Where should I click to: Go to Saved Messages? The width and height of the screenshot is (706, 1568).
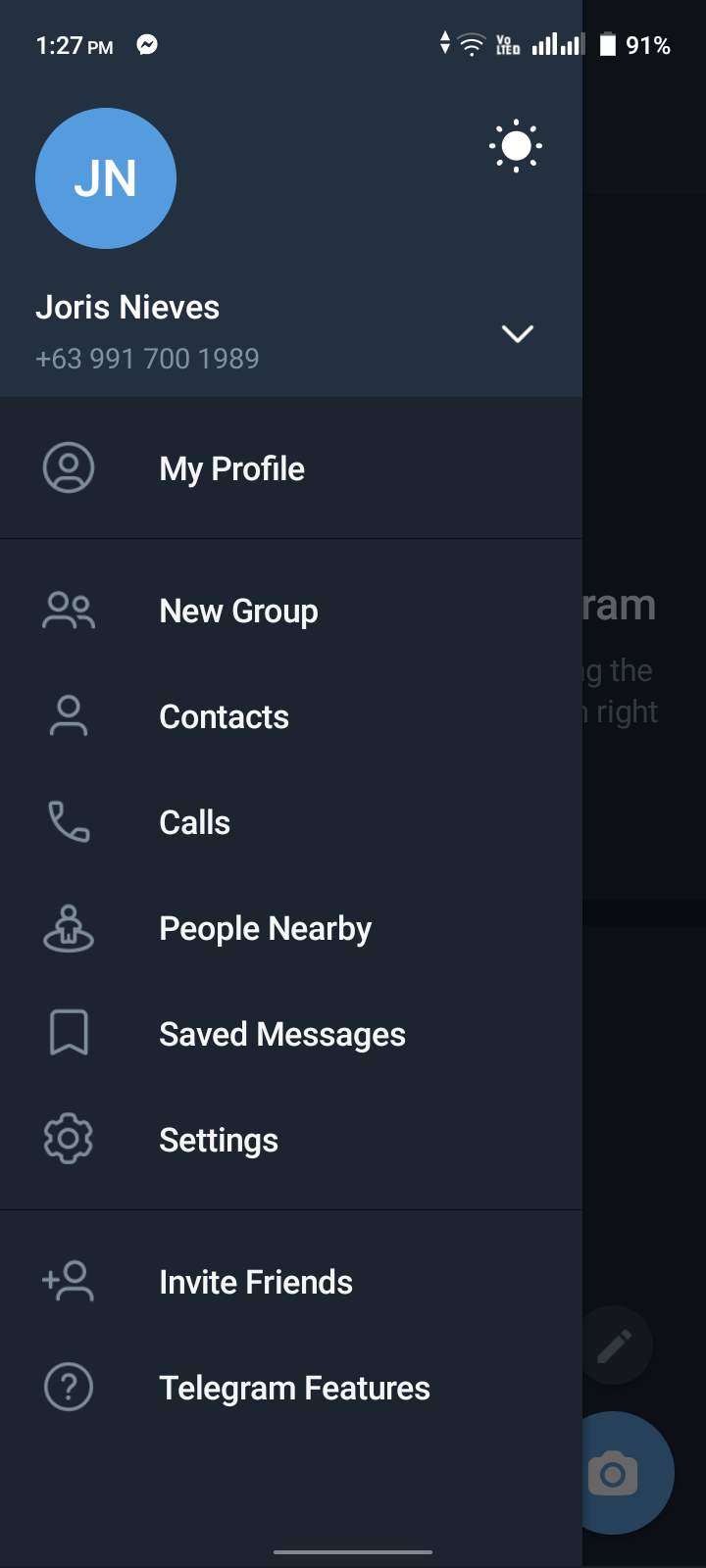[x=291, y=1034]
